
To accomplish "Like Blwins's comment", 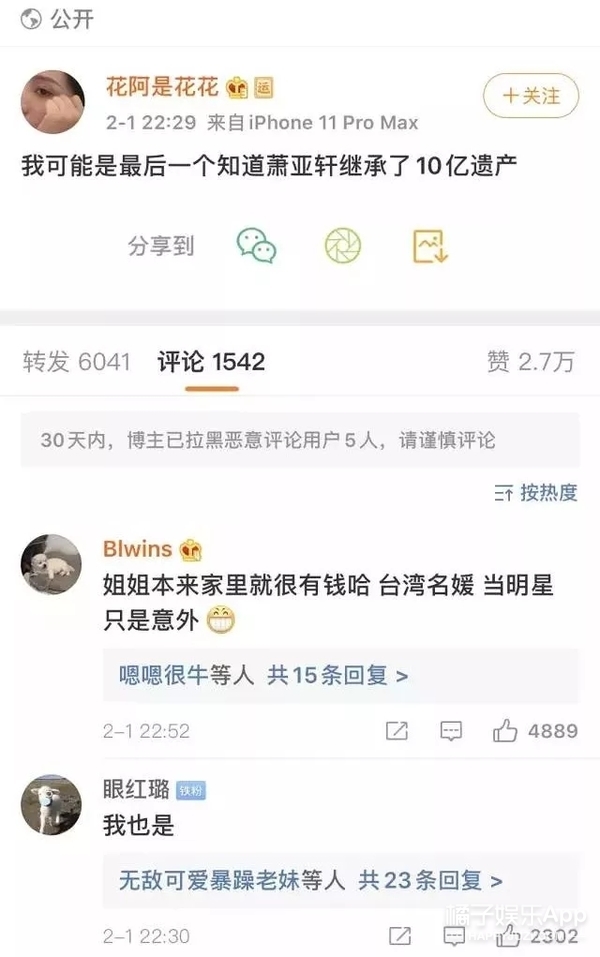I will [x=505, y=730].
